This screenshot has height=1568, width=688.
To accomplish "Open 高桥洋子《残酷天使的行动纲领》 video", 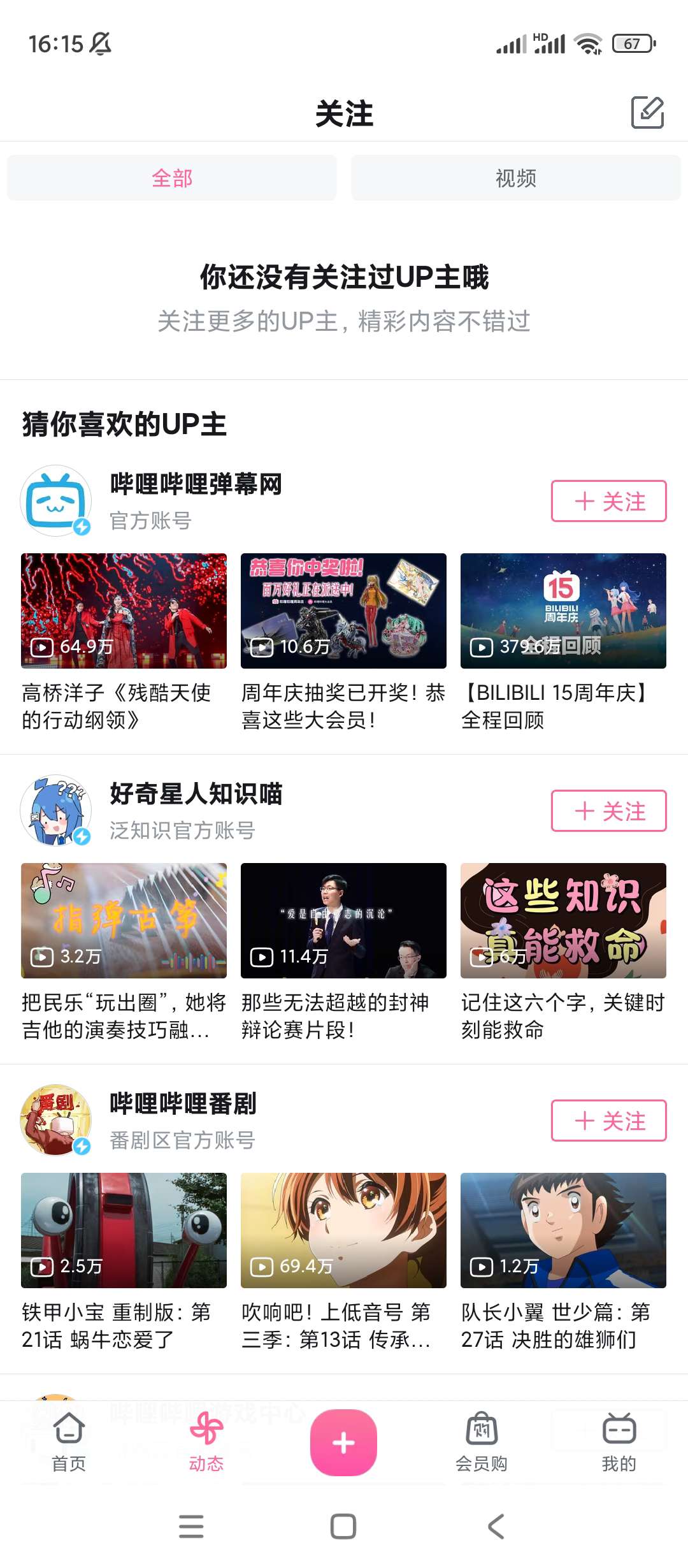I will [124, 611].
